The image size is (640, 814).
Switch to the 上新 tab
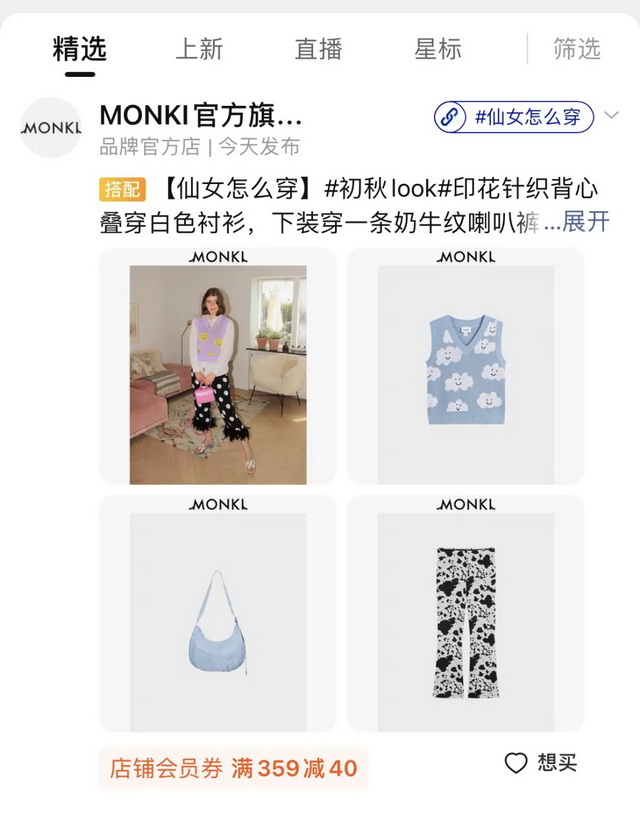click(199, 48)
